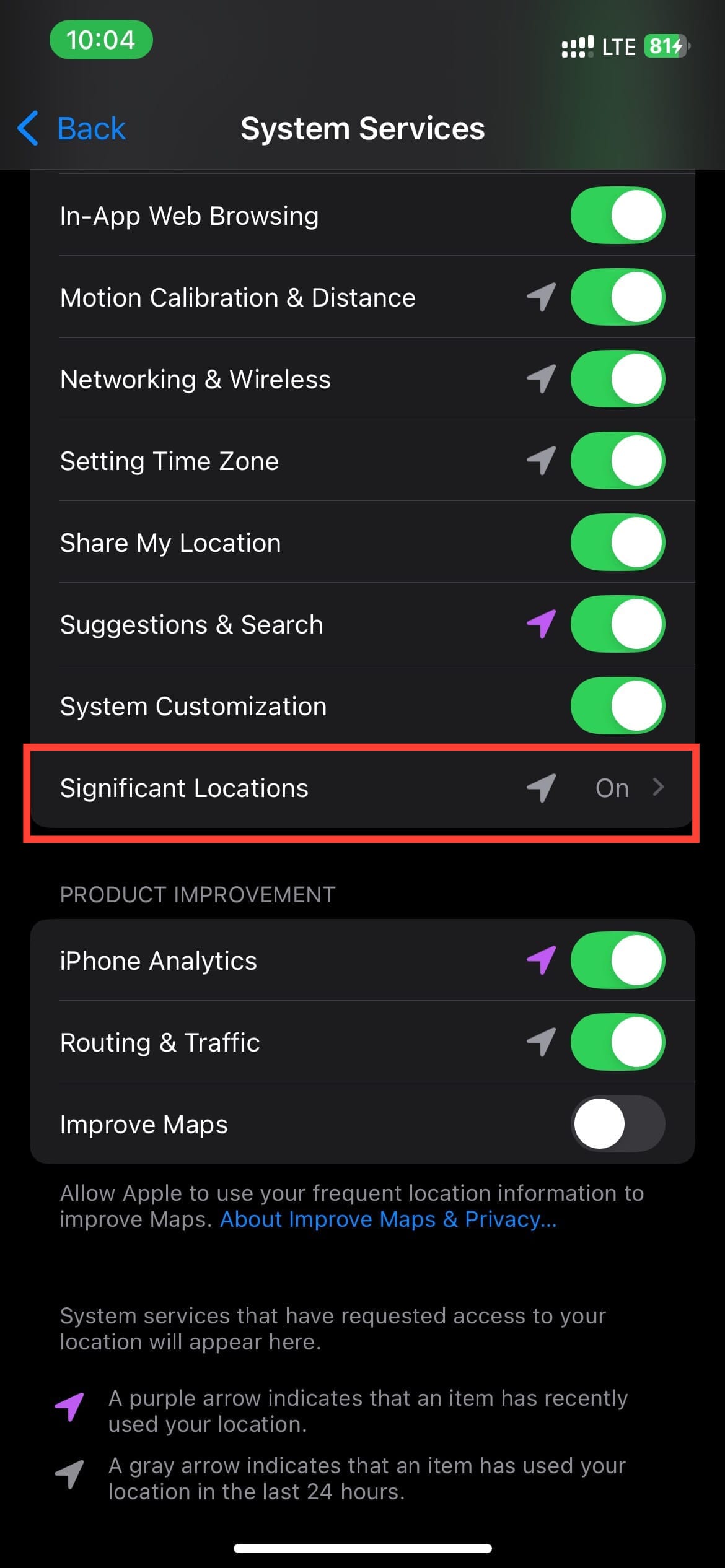This screenshot has width=725, height=1568.
Task: Open About Improve Maps & Privacy link
Action: click(389, 1219)
